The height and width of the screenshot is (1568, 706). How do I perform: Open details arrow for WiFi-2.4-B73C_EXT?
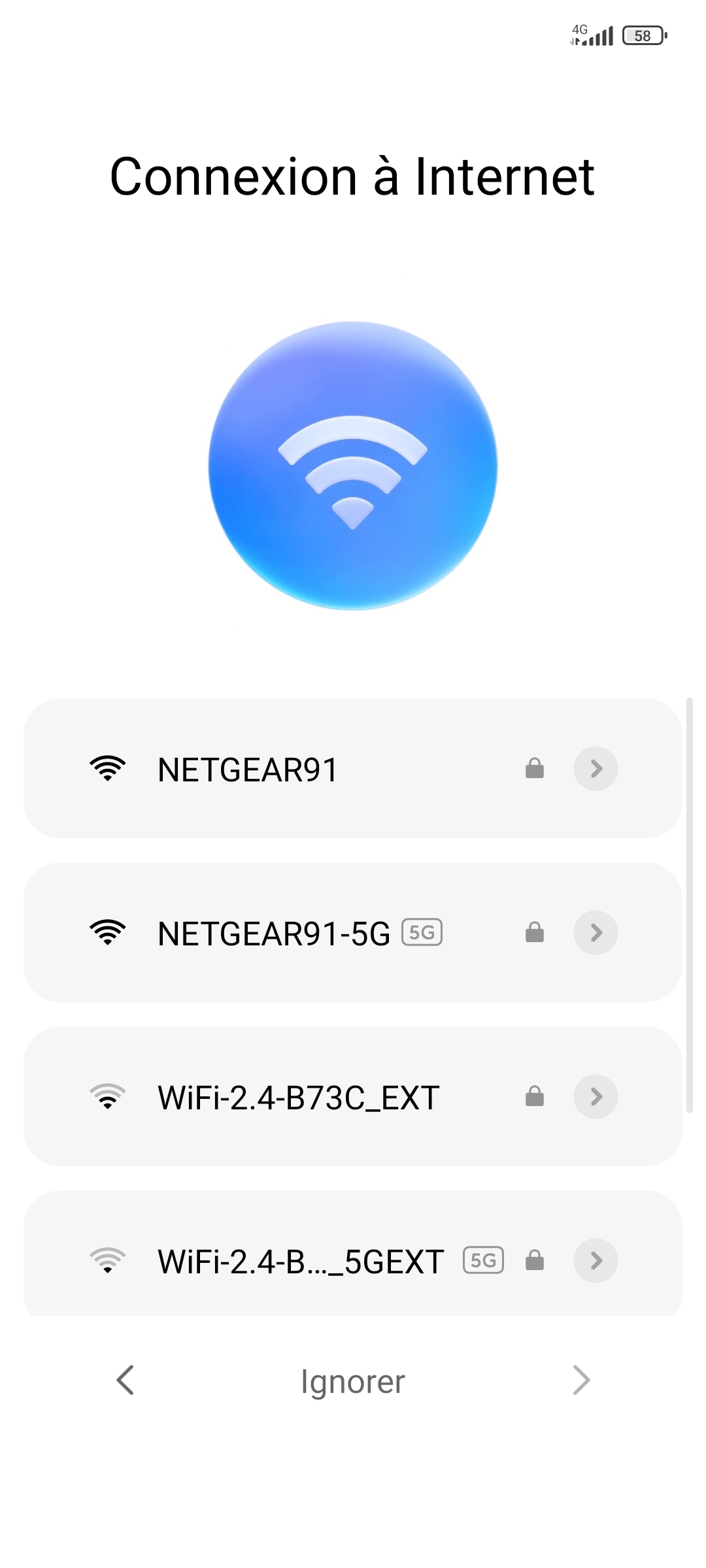point(596,1097)
